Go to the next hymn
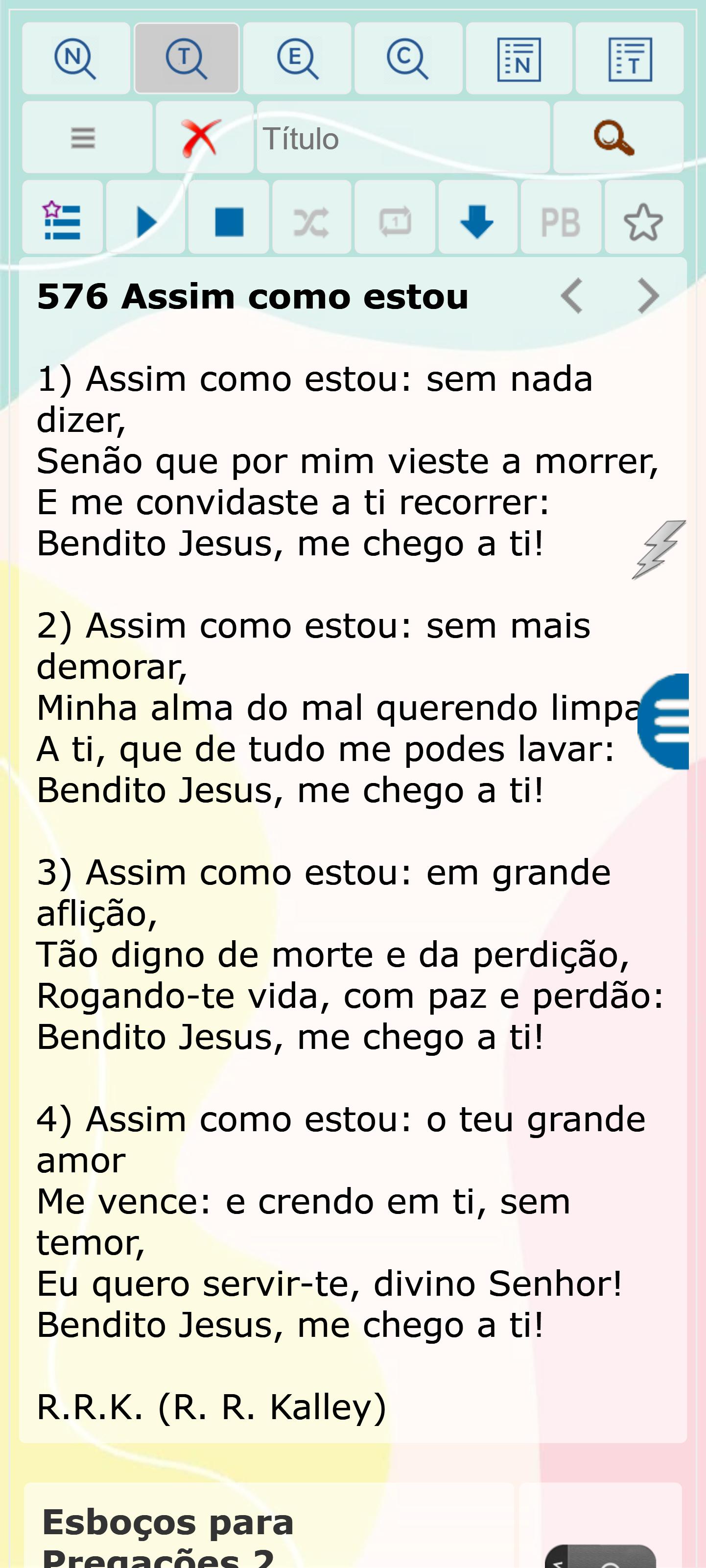Screen dimensions: 706x1568 (x=649, y=296)
